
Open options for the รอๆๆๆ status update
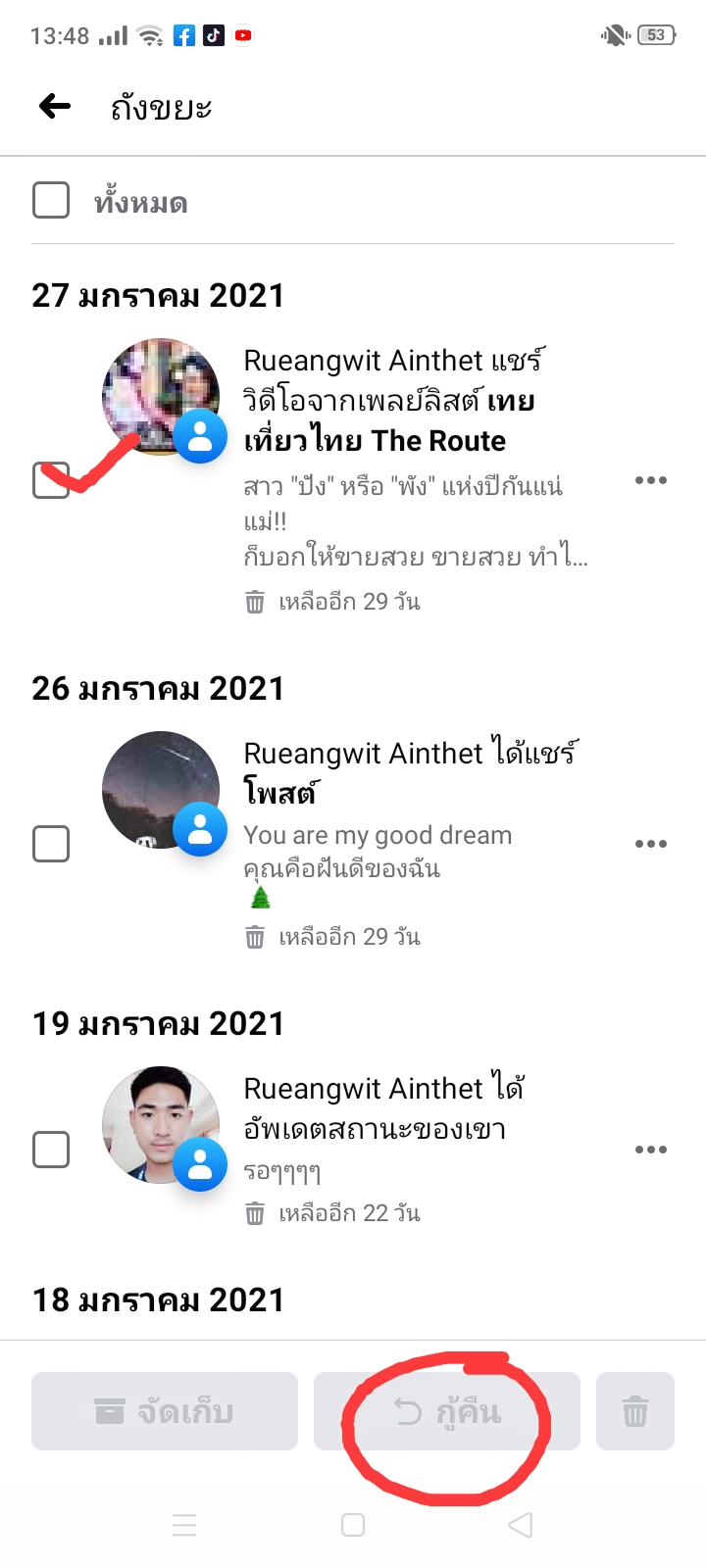[x=650, y=1150]
